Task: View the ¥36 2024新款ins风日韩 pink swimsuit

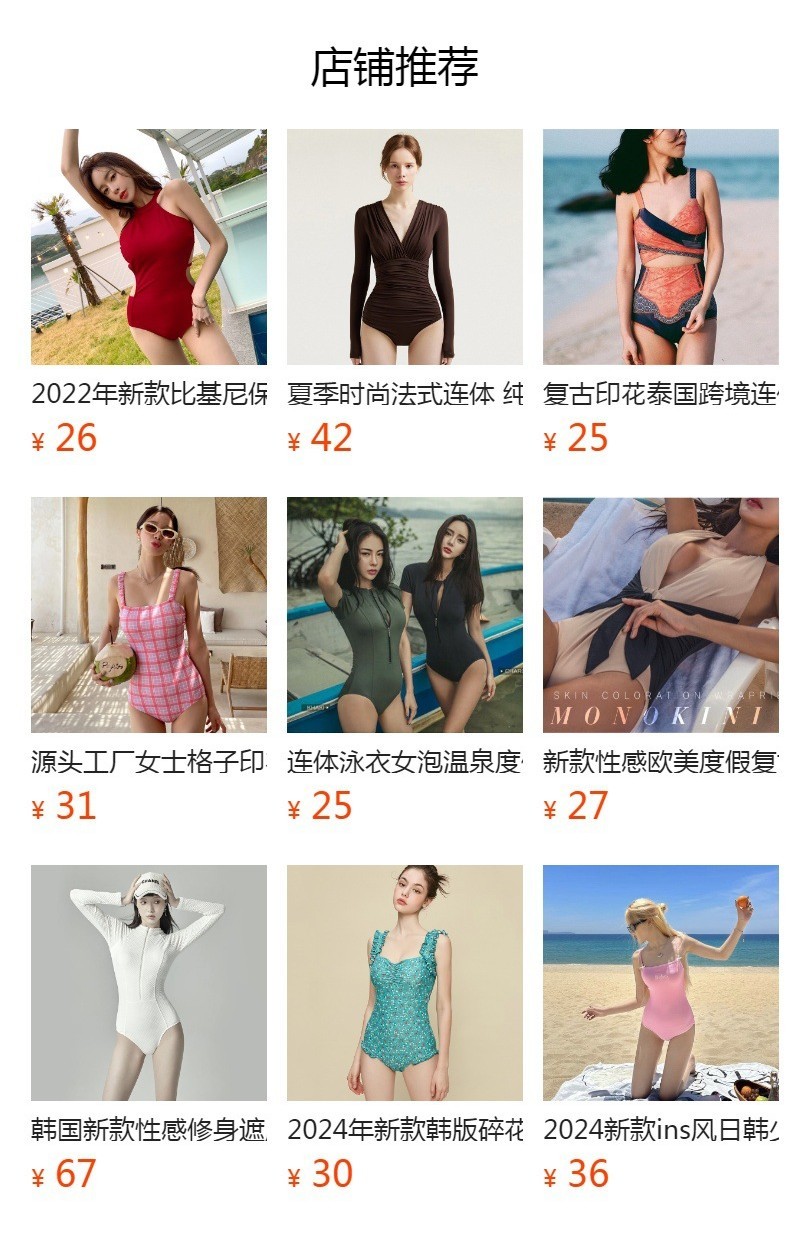Action: click(660, 983)
